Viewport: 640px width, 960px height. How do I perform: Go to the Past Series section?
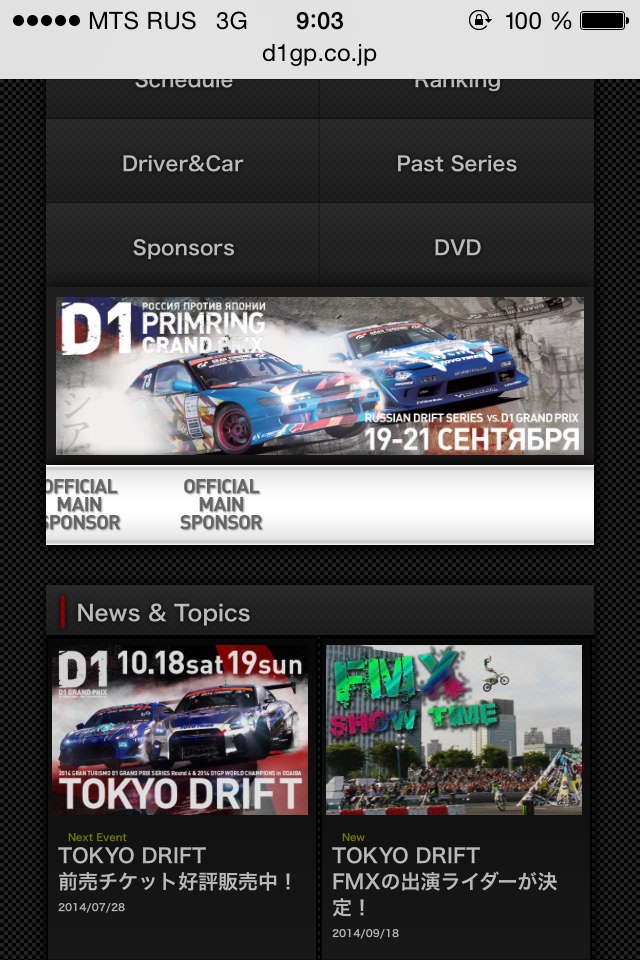[456, 163]
